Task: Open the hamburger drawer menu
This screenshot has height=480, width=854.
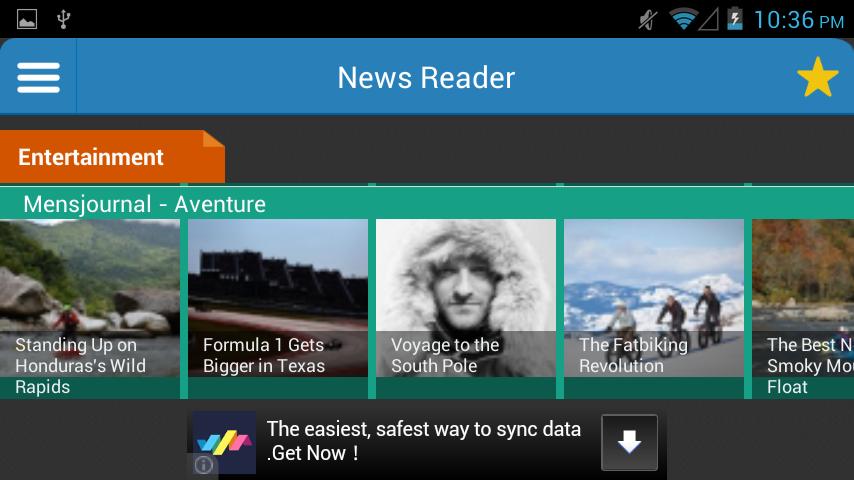Action: point(38,77)
